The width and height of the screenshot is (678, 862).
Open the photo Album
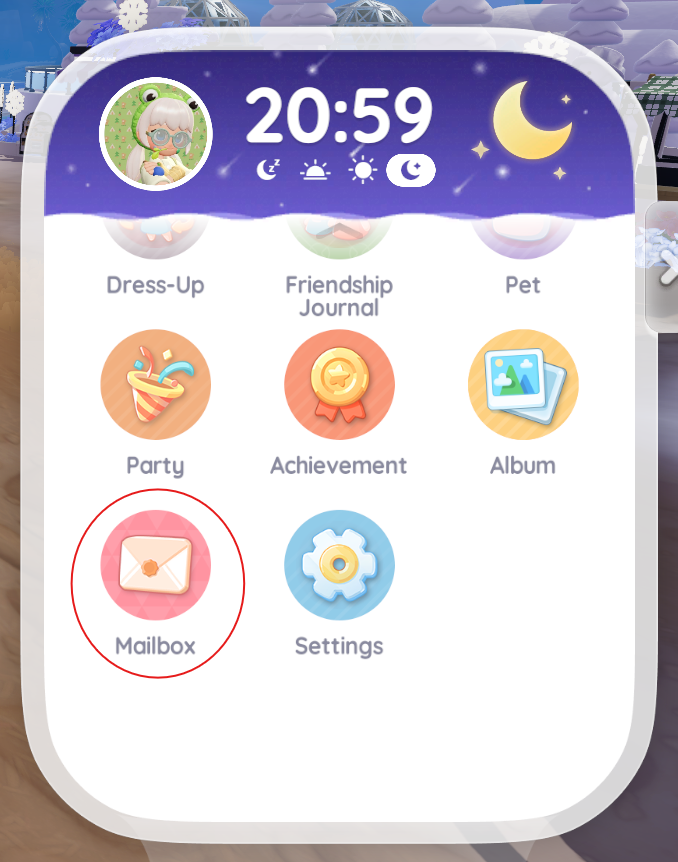pyautogui.click(x=523, y=386)
